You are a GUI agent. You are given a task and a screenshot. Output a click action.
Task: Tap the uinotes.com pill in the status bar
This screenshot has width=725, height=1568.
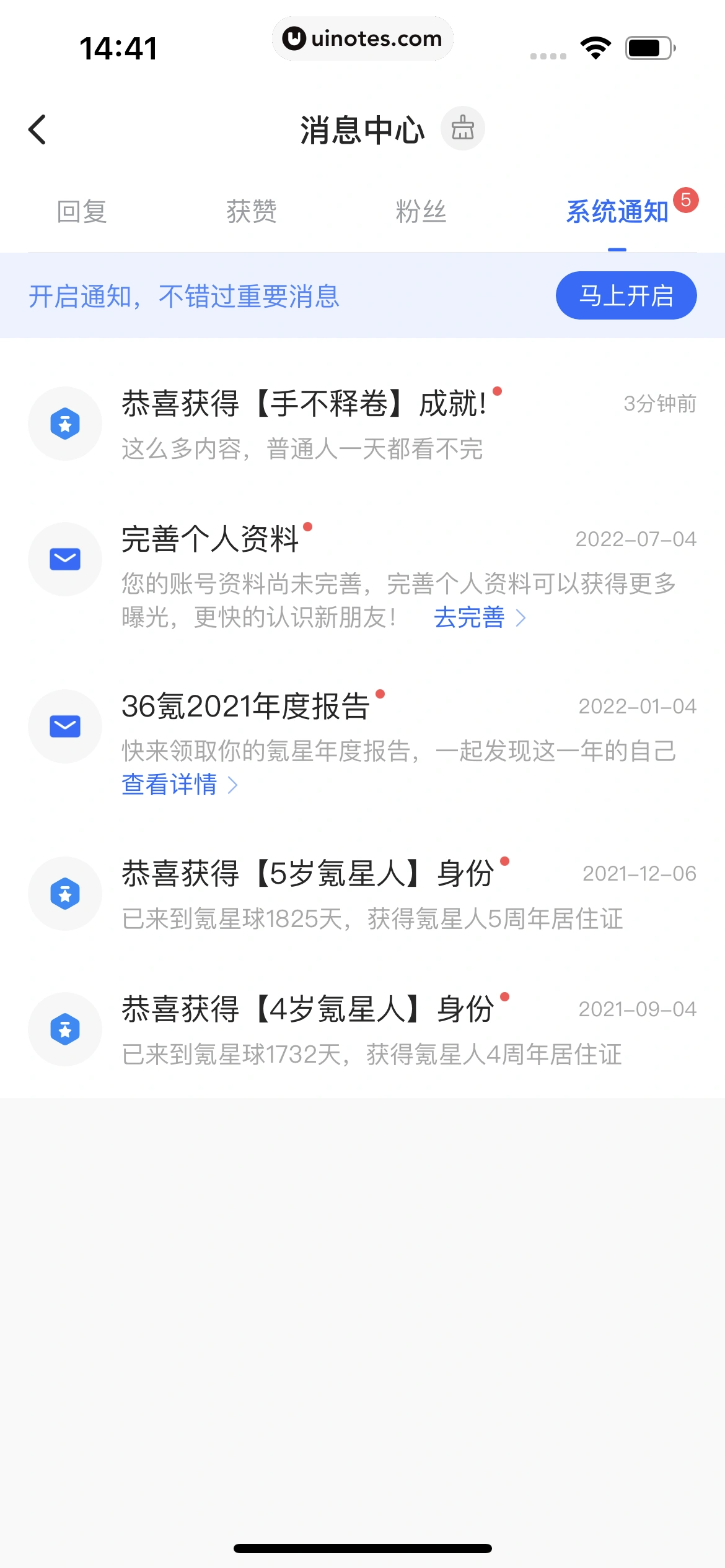tap(362, 38)
